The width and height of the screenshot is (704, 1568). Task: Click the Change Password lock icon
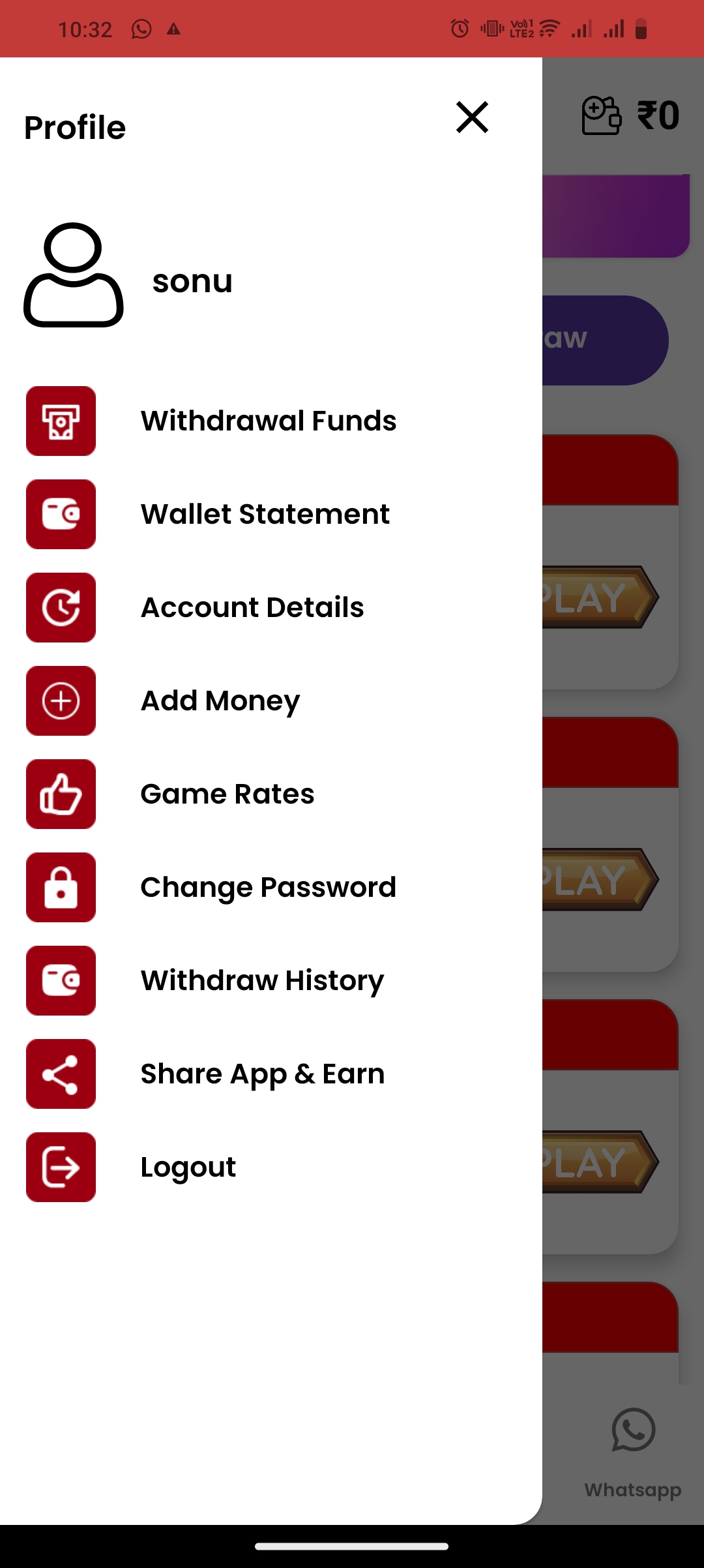click(61, 888)
